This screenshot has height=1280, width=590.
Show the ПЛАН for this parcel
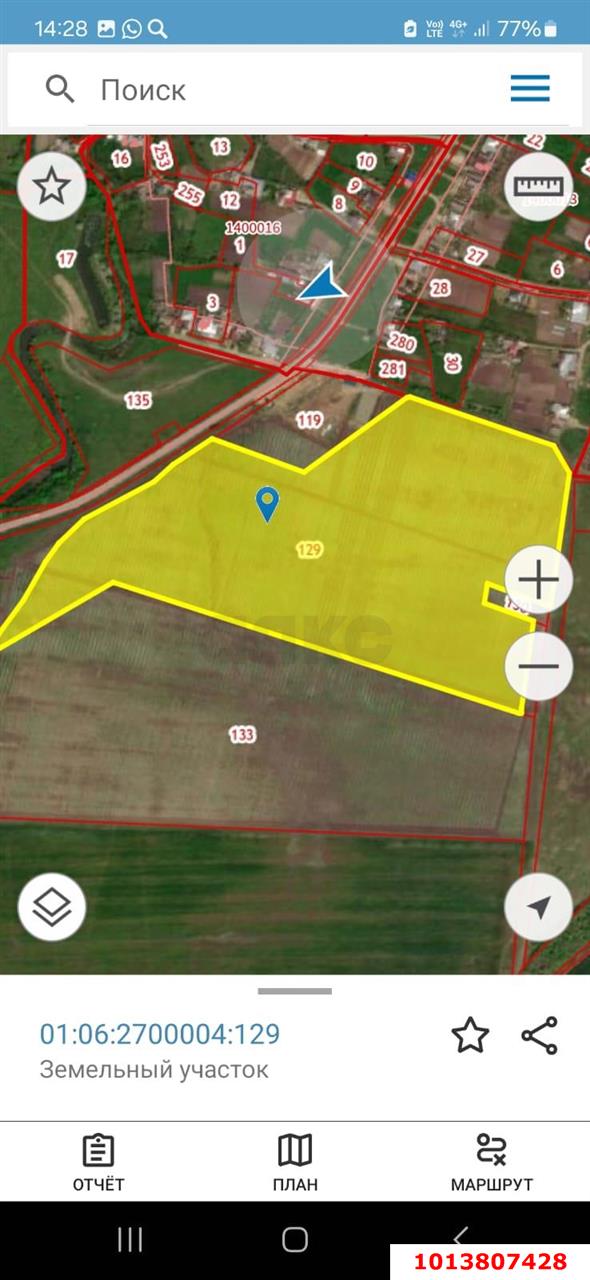click(295, 1164)
